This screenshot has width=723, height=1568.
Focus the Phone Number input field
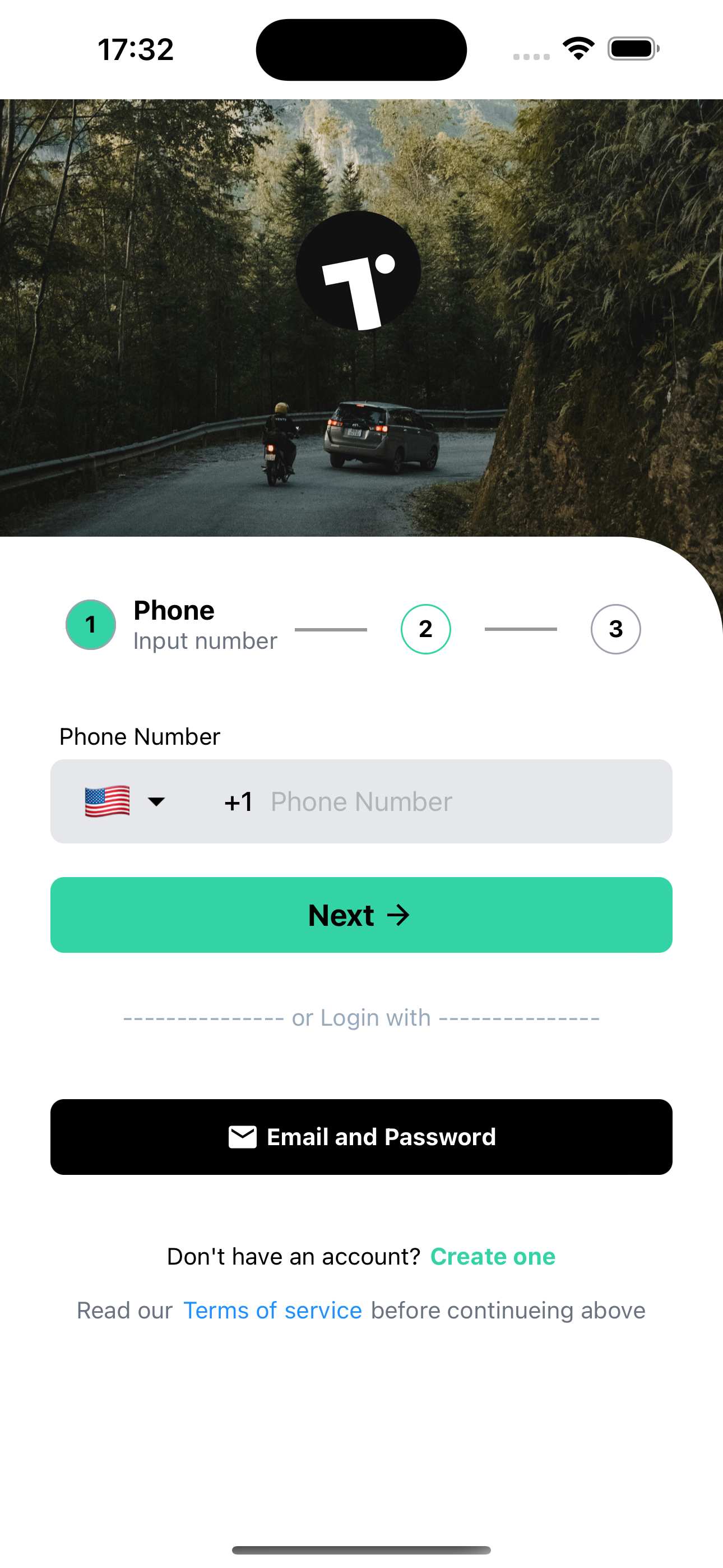[x=462, y=801]
